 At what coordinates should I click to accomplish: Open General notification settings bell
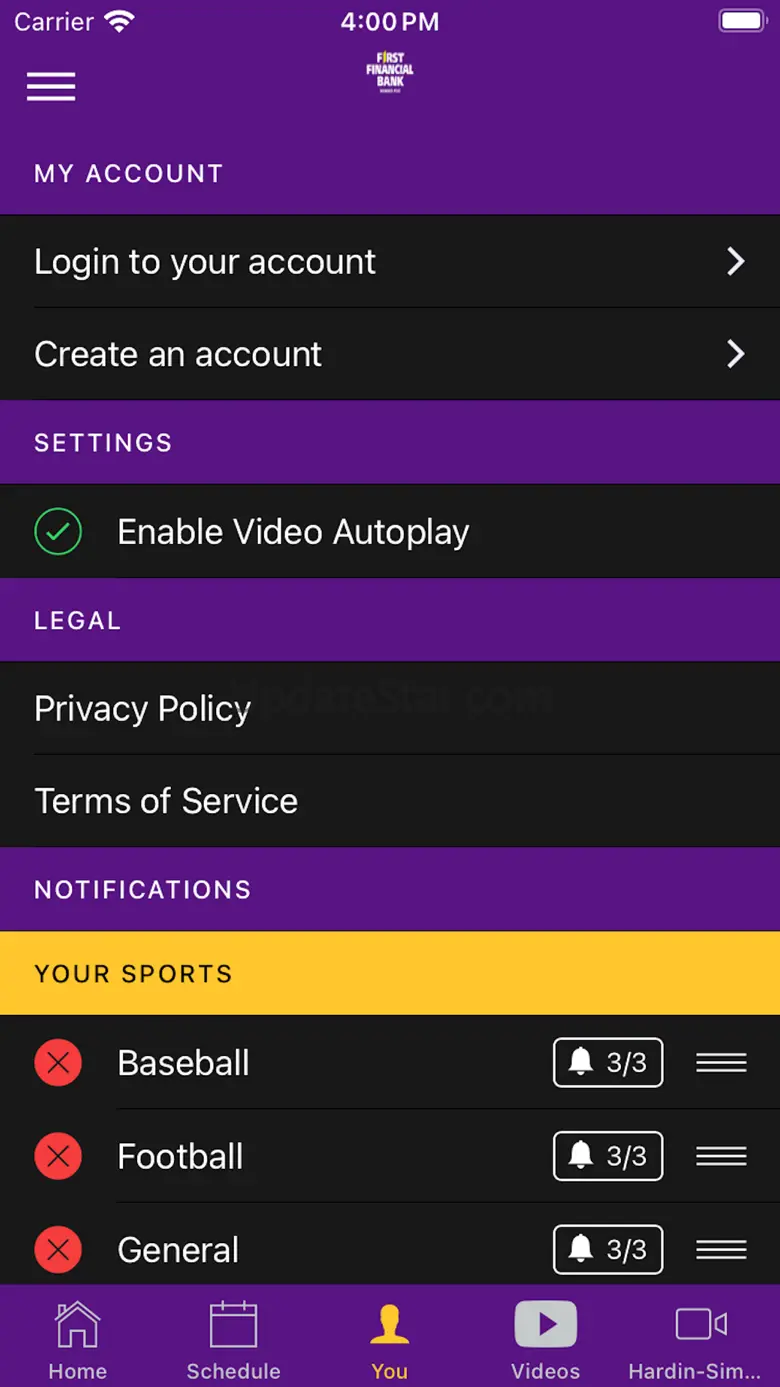pyautogui.click(x=608, y=1250)
